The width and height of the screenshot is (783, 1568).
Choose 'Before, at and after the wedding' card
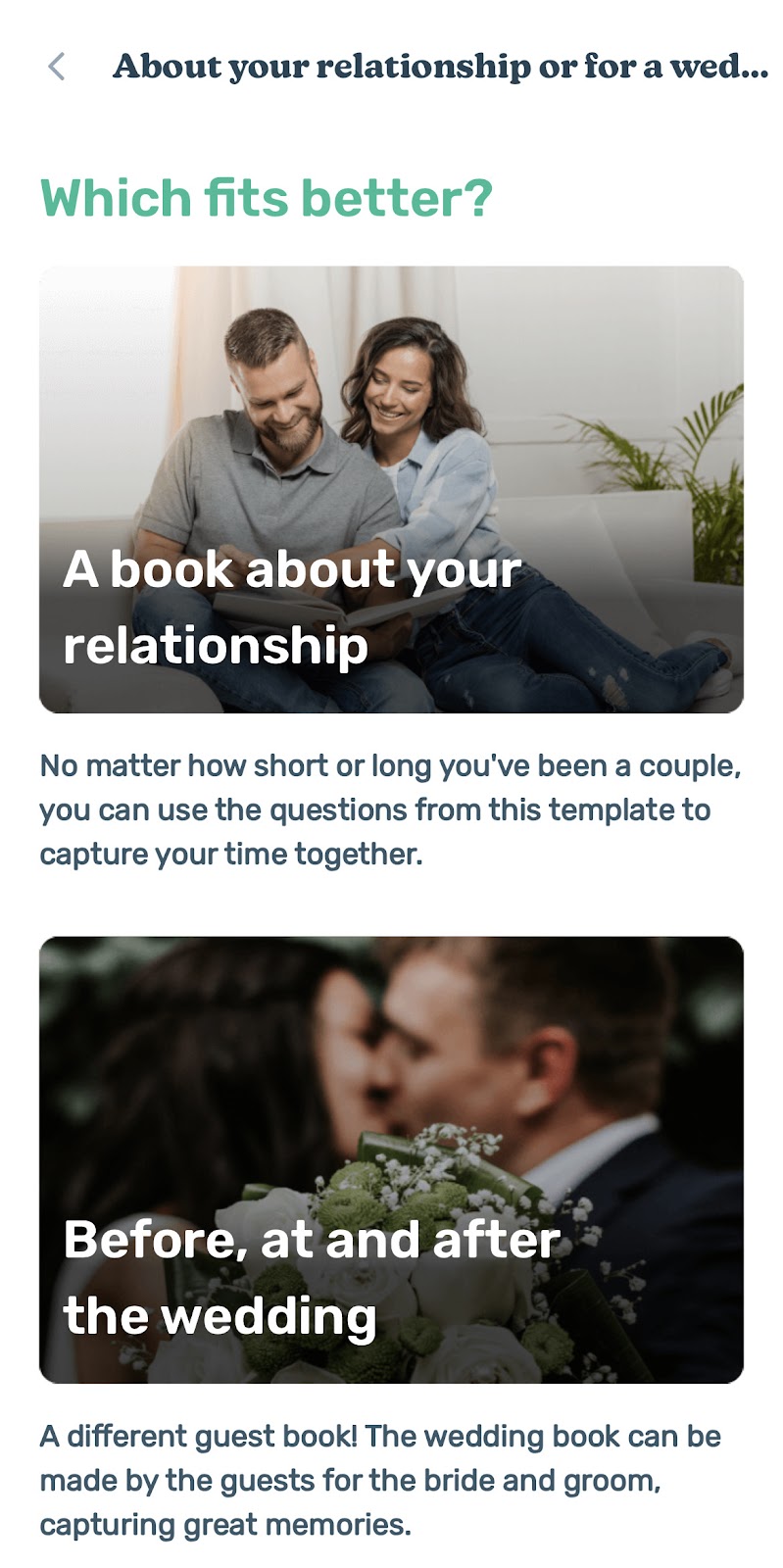pyautogui.click(x=391, y=1159)
